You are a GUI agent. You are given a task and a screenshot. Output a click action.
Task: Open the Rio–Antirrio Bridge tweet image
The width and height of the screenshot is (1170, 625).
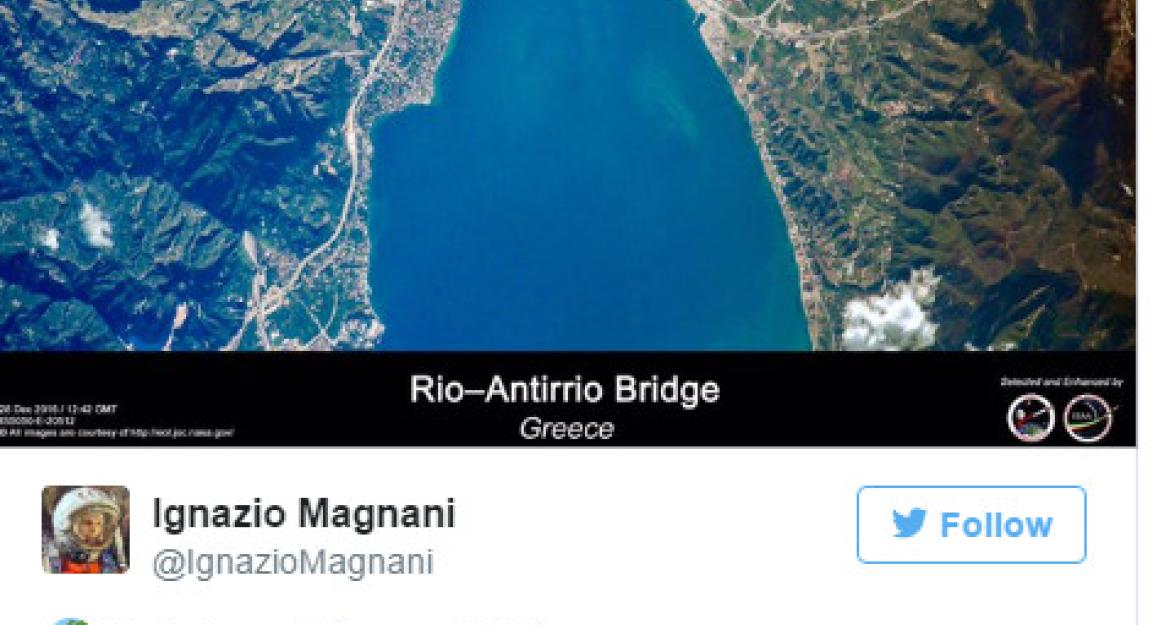[566, 200]
